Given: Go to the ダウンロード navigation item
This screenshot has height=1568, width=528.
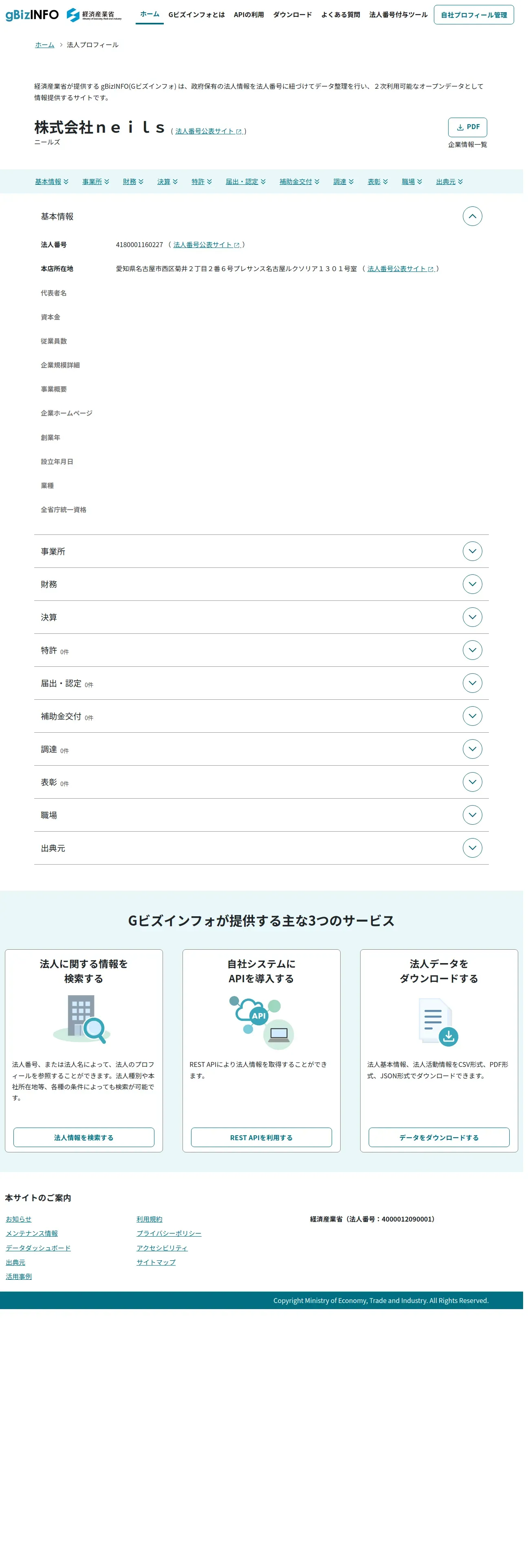Looking at the screenshot, I should coord(295,15).
